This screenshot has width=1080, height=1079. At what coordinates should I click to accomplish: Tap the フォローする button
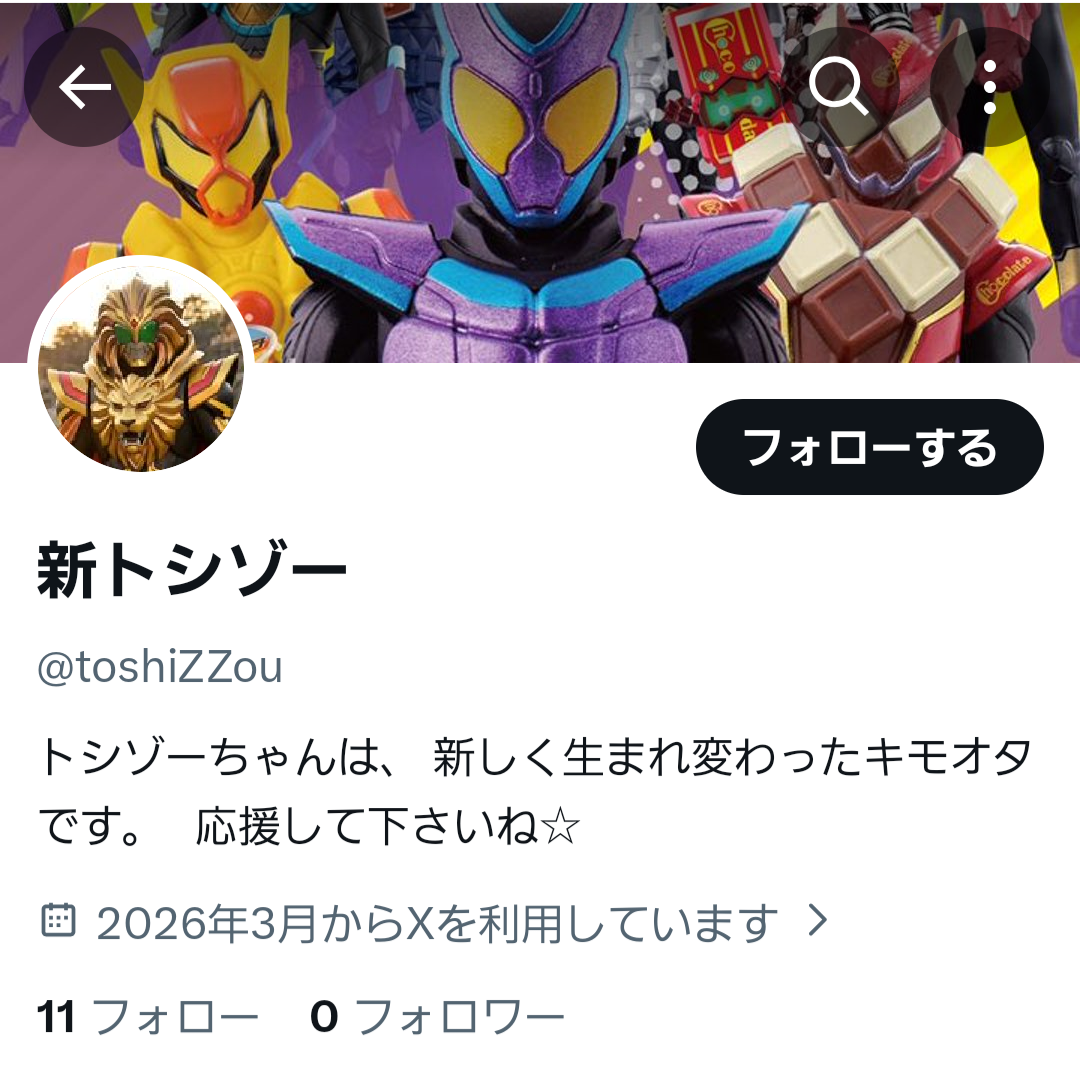click(x=869, y=447)
